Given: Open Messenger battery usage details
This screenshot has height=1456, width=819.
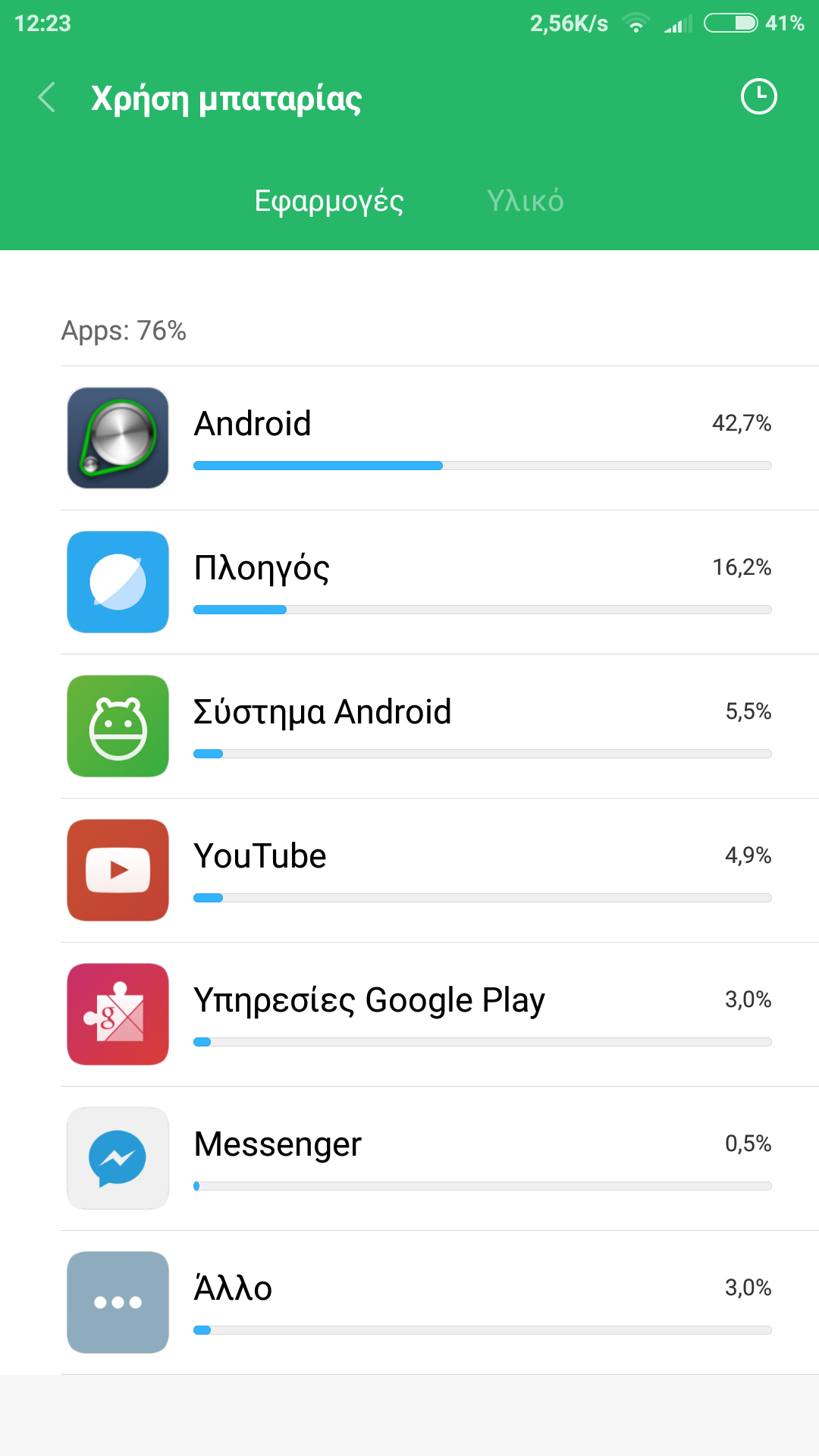Looking at the screenshot, I should [440, 1159].
